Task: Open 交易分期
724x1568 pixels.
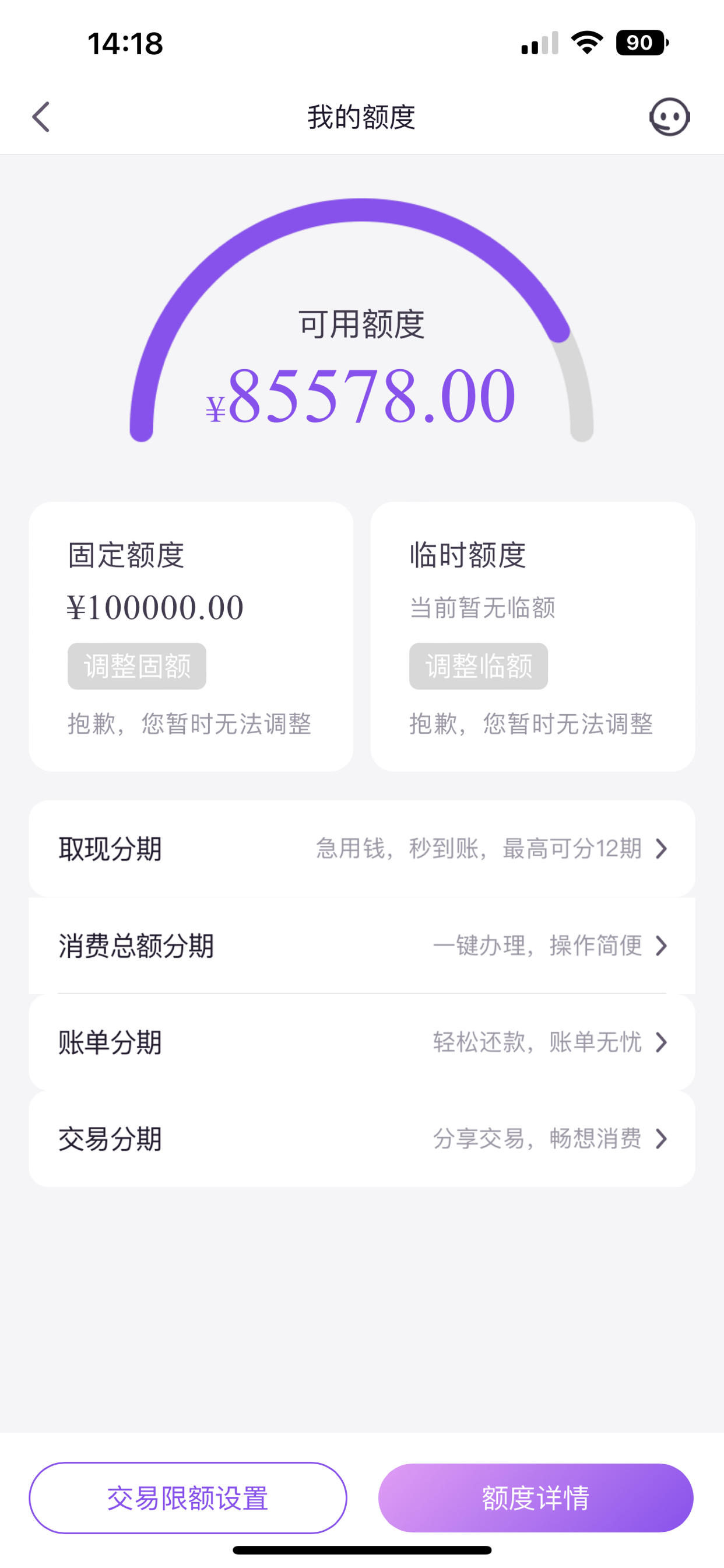Action: point(362,1139)
